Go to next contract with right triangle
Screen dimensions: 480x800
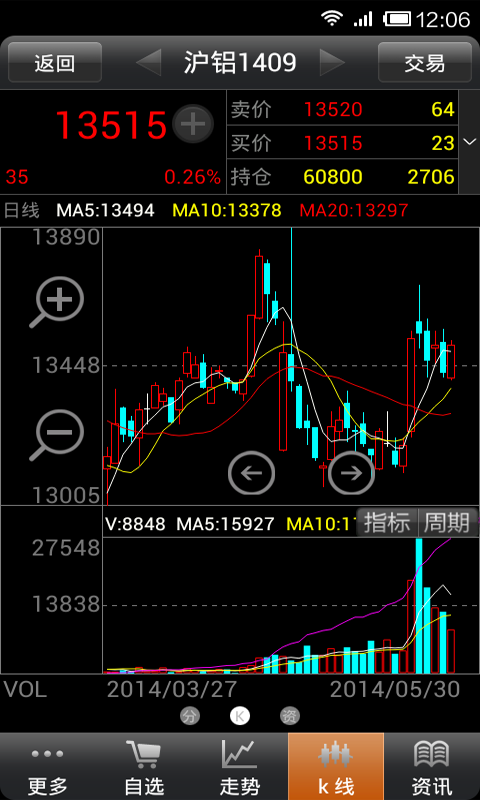point(332,62)
